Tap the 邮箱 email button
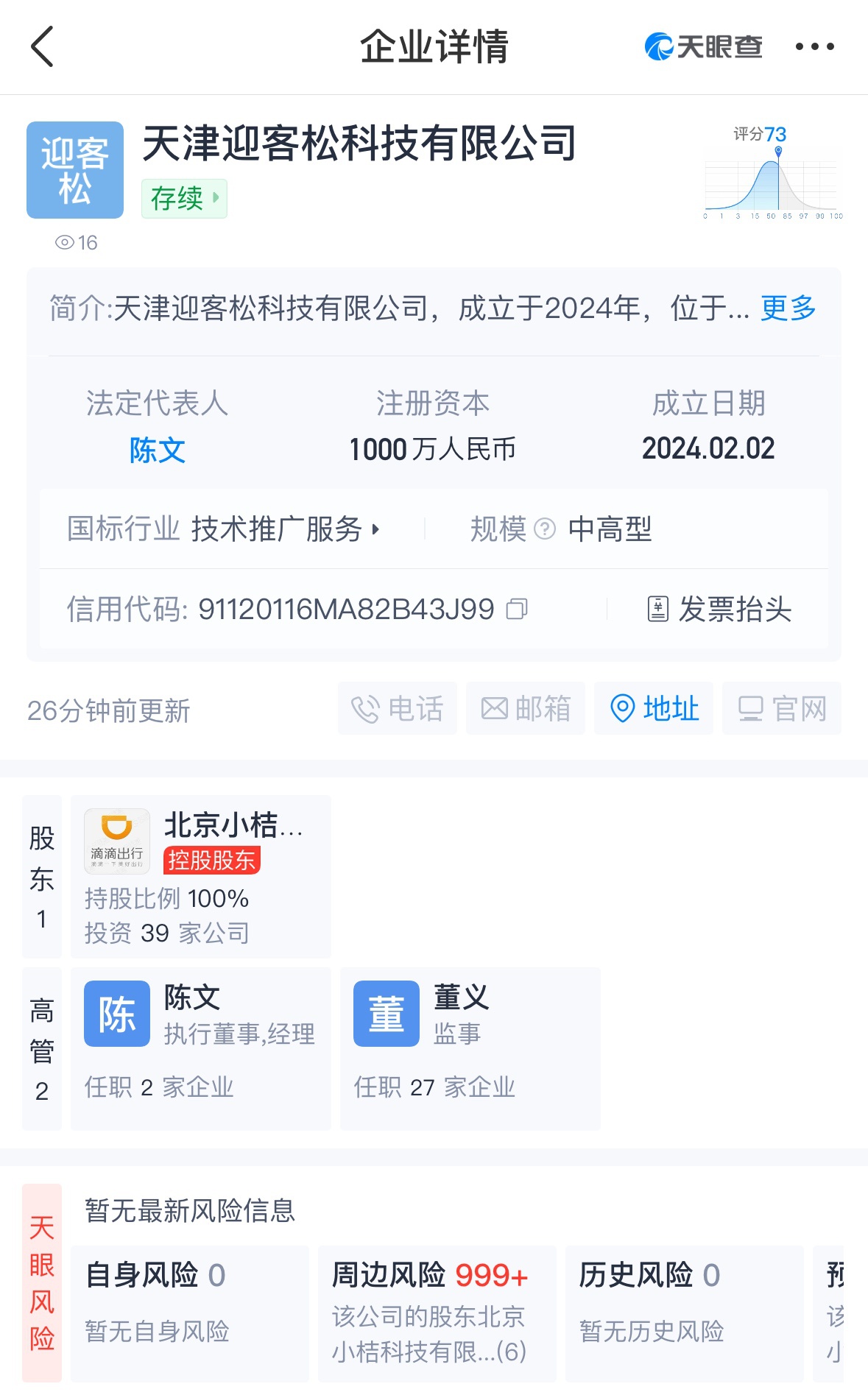 tap(526, 708)
